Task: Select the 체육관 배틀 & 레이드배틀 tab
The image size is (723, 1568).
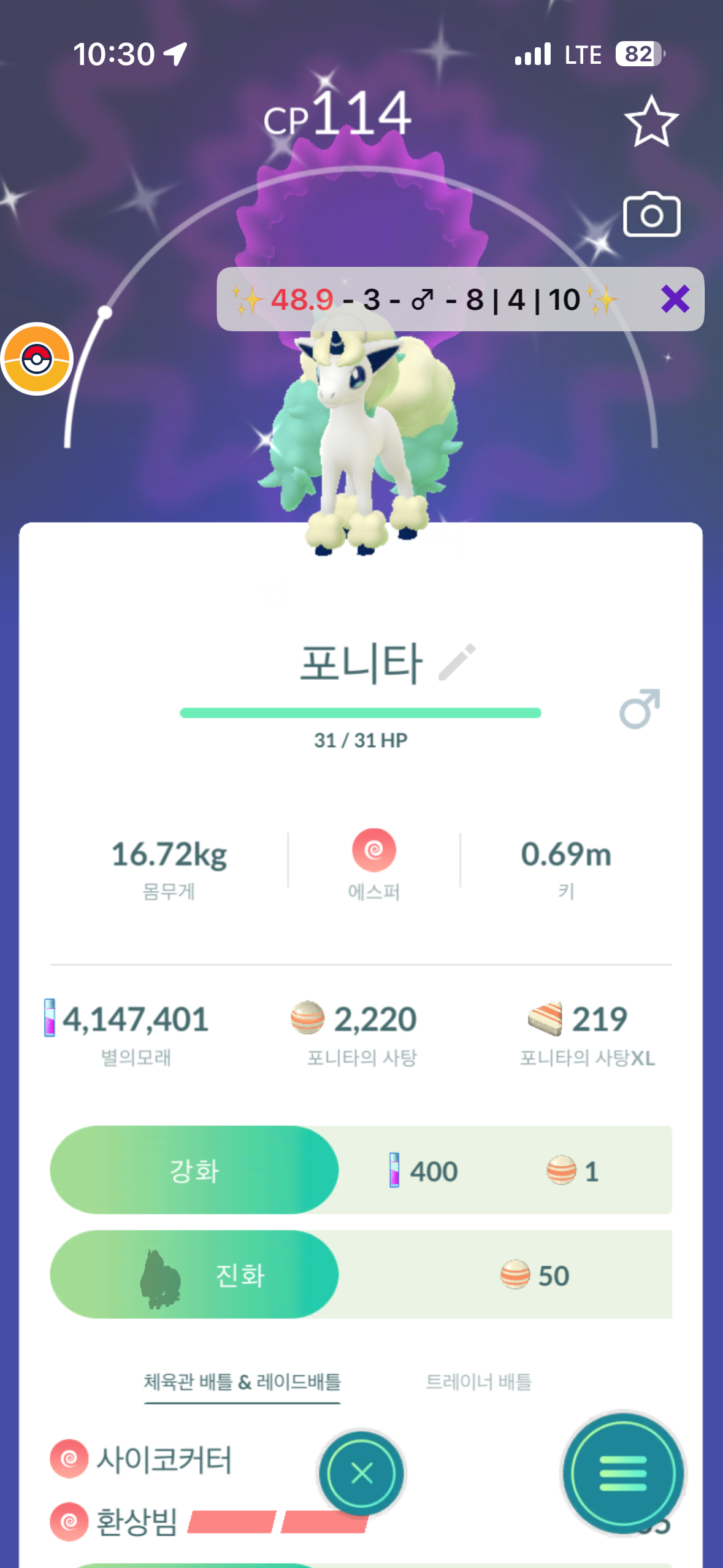Action: coord(242,1382)
